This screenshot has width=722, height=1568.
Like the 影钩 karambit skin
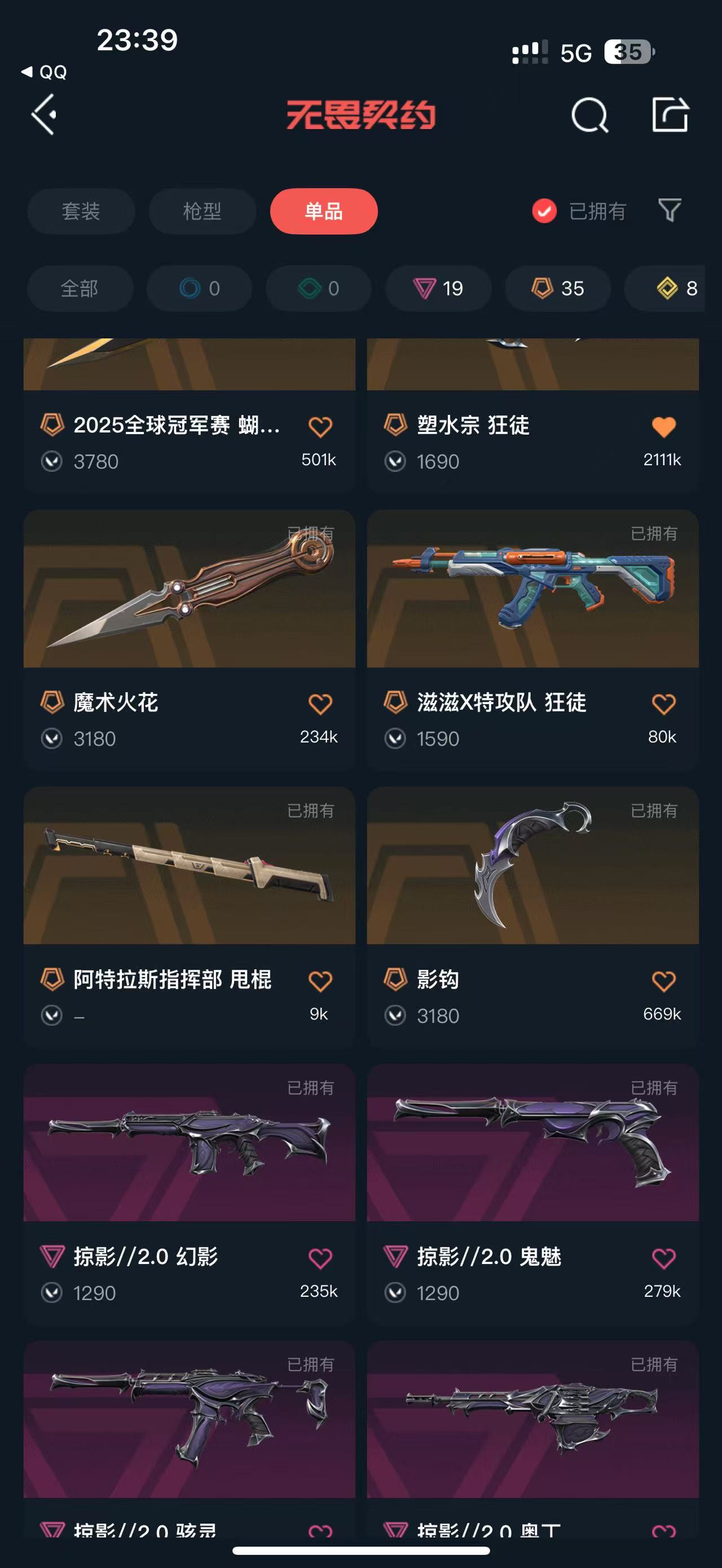pos(663,980)
